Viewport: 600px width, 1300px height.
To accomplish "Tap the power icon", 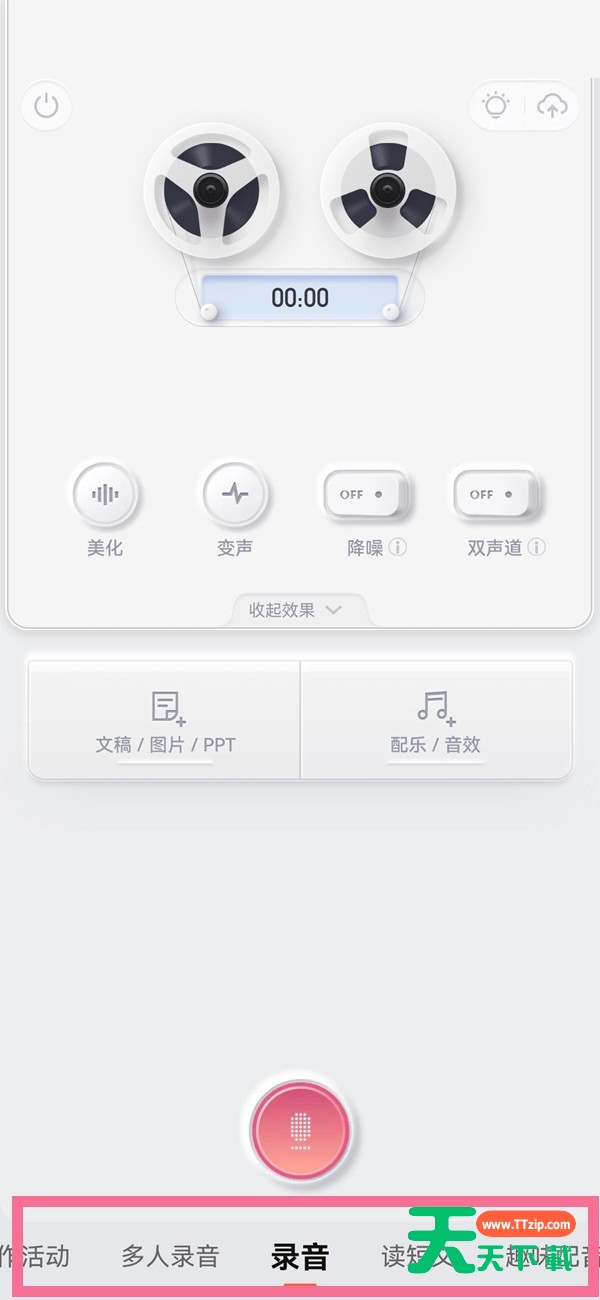I will pyautogui.click(x=46, y=106).
